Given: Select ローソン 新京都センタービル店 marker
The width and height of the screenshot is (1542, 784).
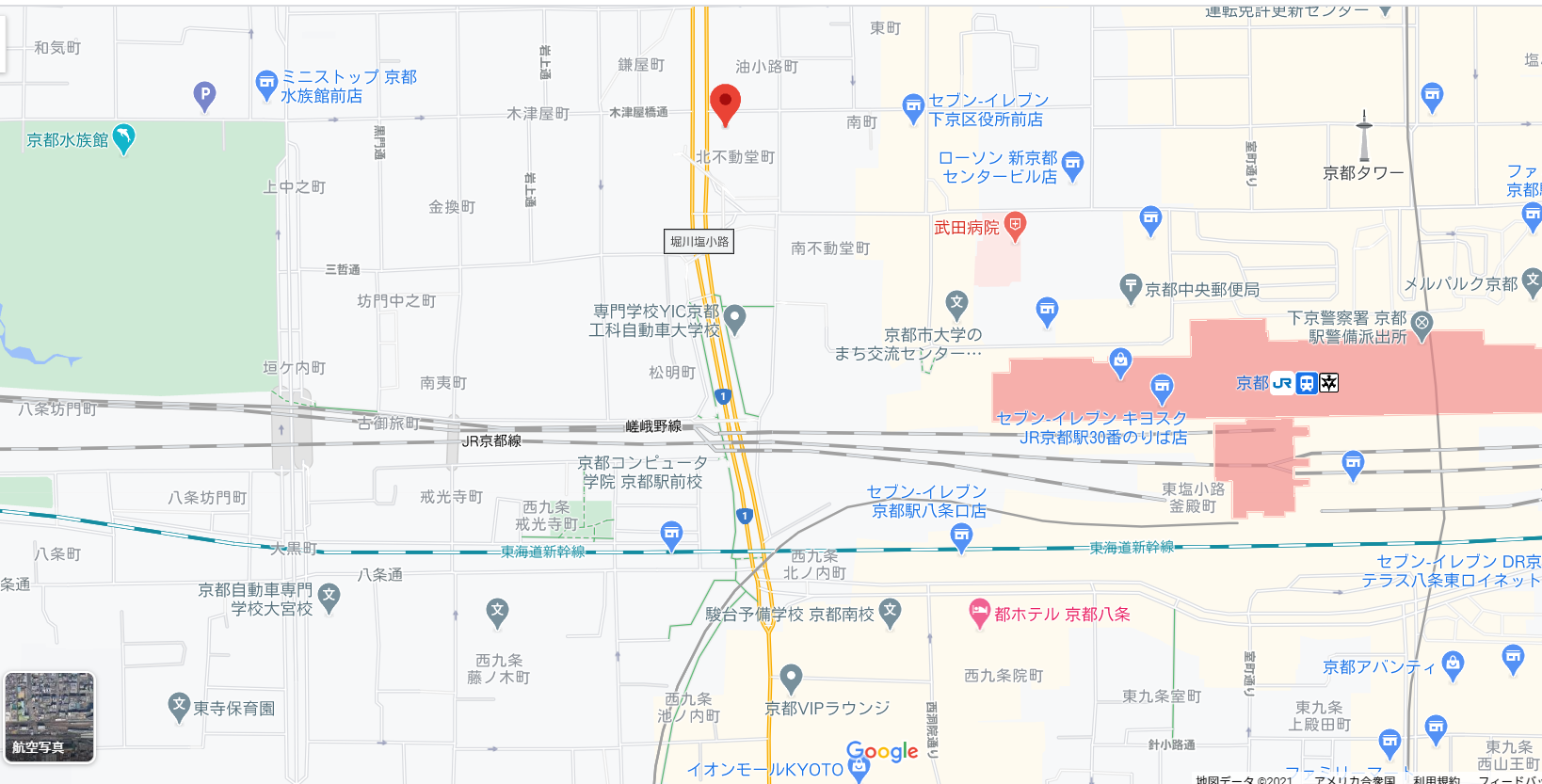Looking at the screenshot, I should pos(1072,166).
